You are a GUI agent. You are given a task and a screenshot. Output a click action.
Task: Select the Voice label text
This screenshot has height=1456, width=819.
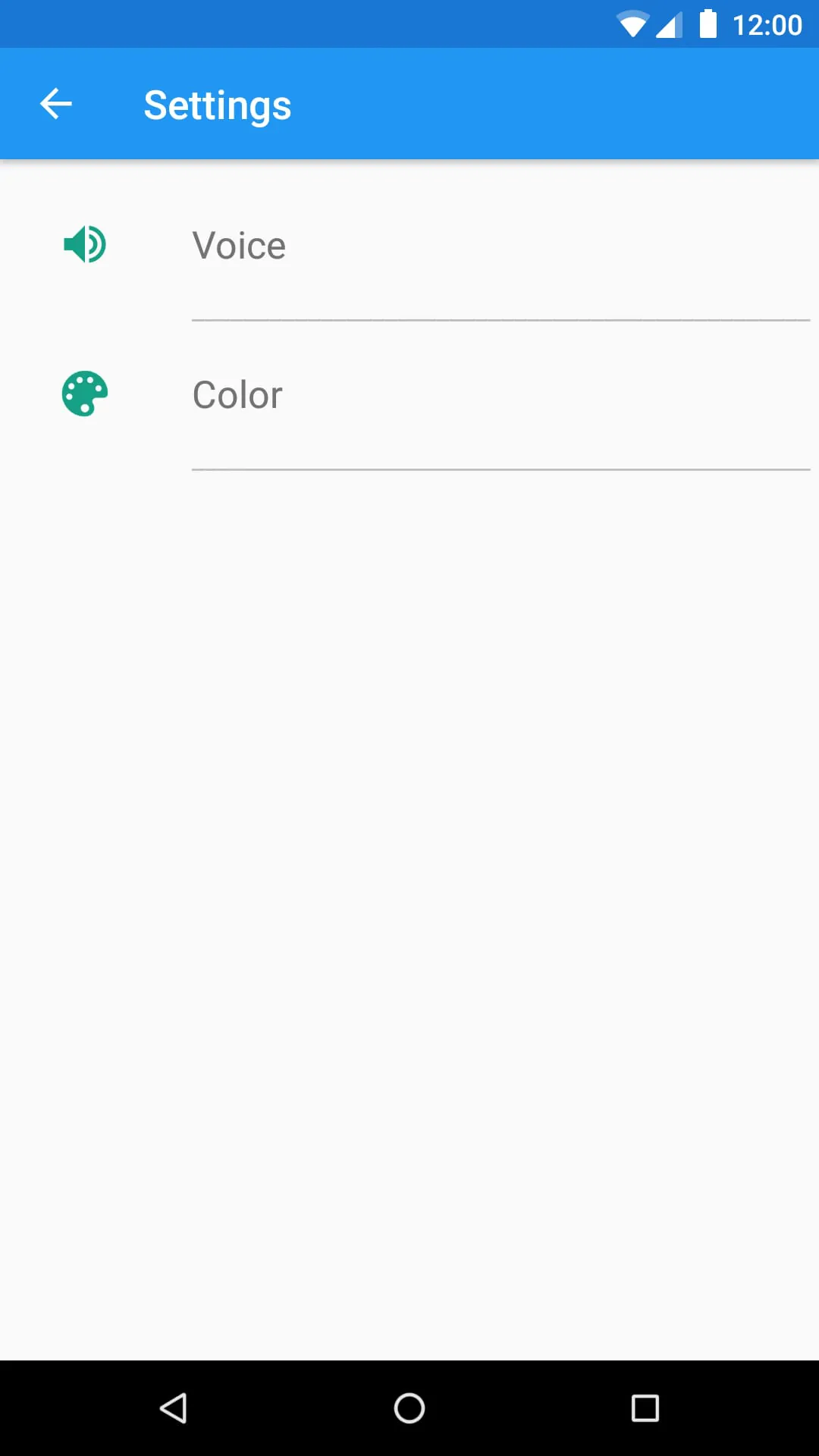click(x=239, y=244)
